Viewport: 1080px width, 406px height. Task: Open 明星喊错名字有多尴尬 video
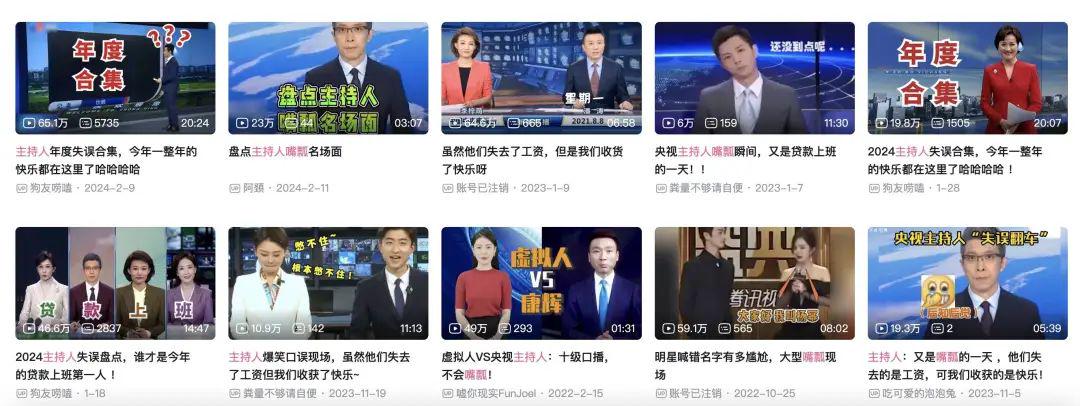click(x=754, y=283)
